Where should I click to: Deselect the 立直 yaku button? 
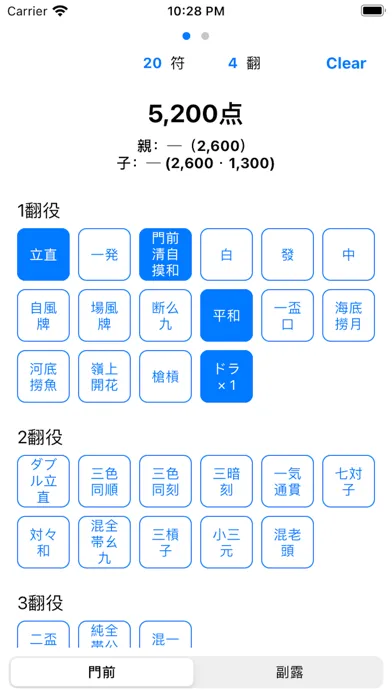44,254
